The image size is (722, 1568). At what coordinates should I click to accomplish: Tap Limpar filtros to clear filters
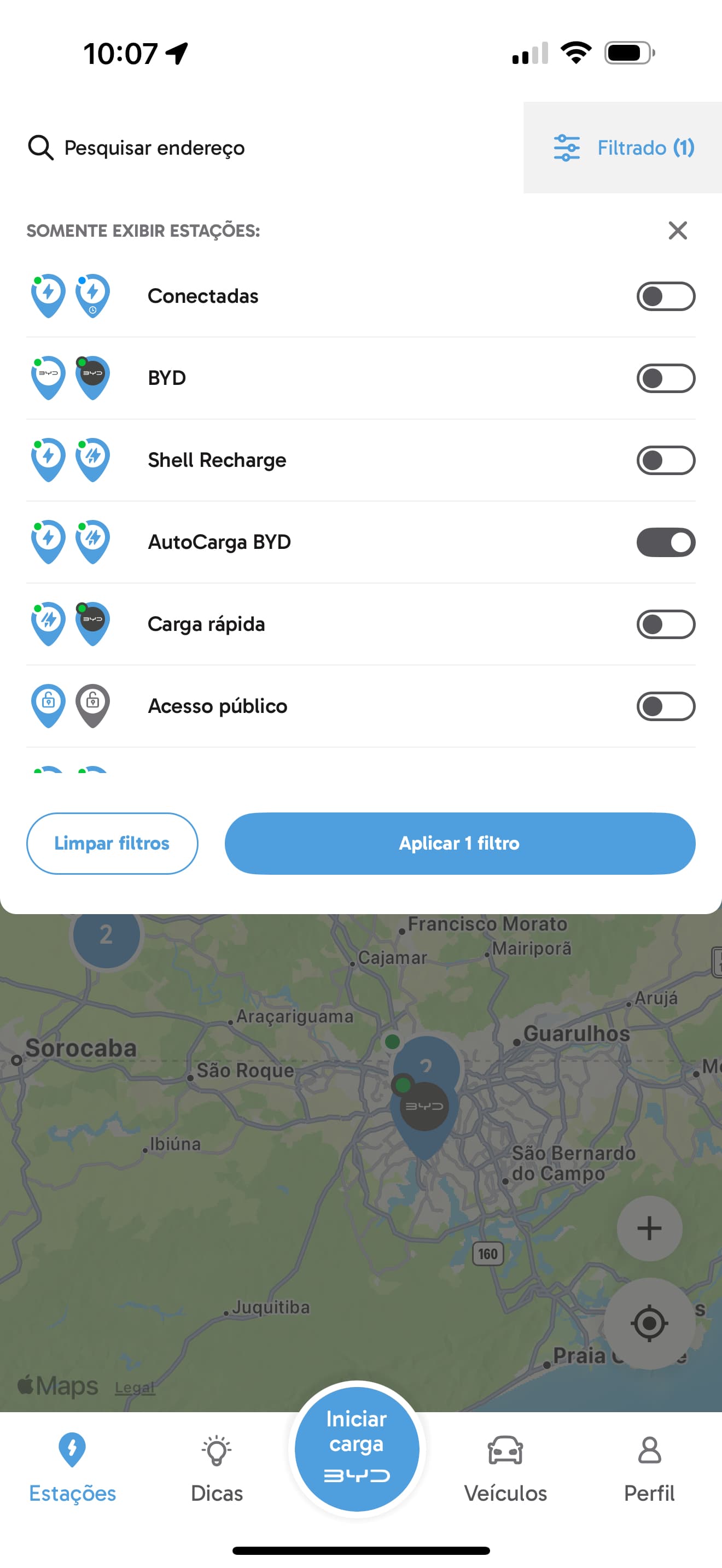pyautogui.click(x=112, y=844)
